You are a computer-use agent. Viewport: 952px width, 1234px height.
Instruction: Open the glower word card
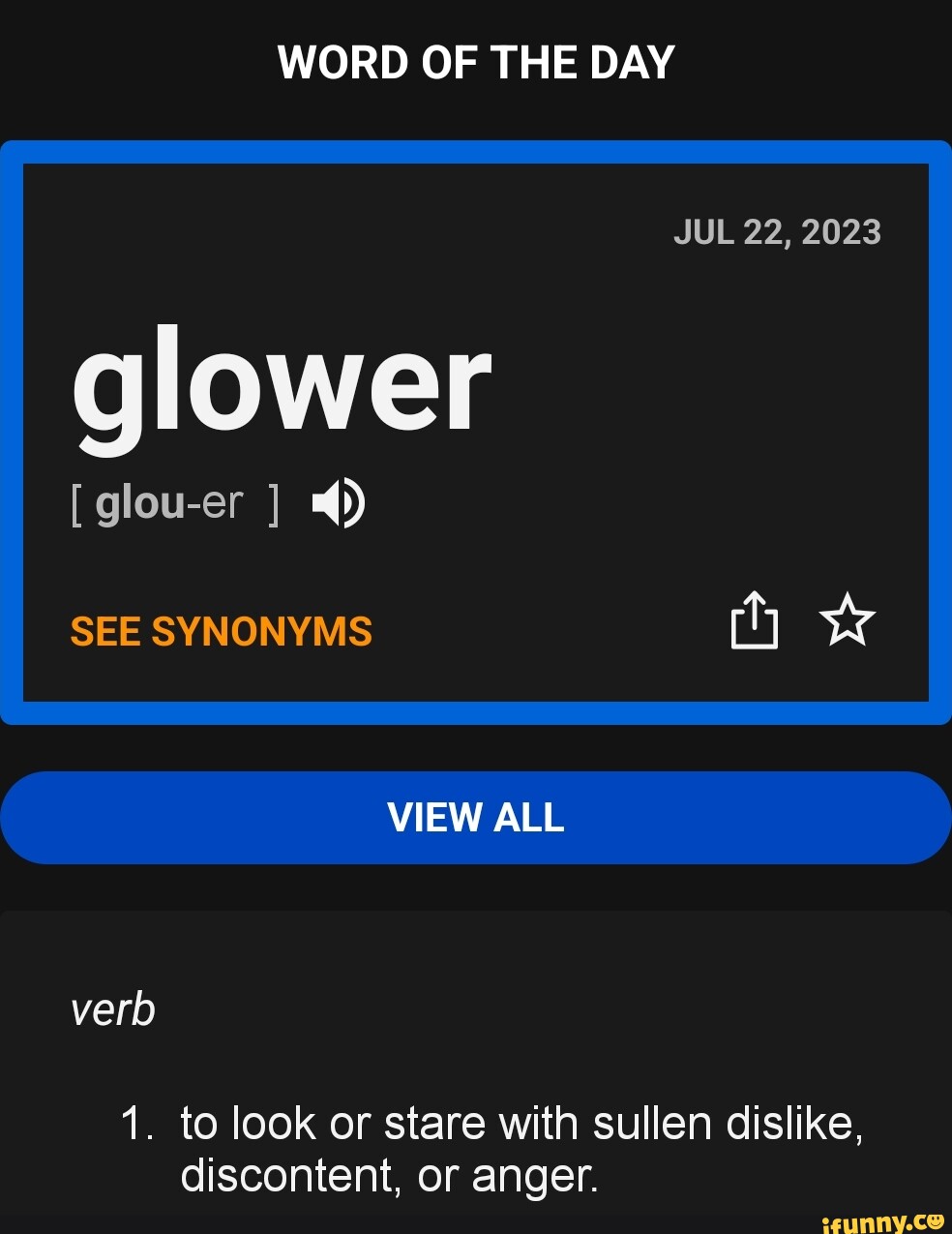(x=282, y=384)
